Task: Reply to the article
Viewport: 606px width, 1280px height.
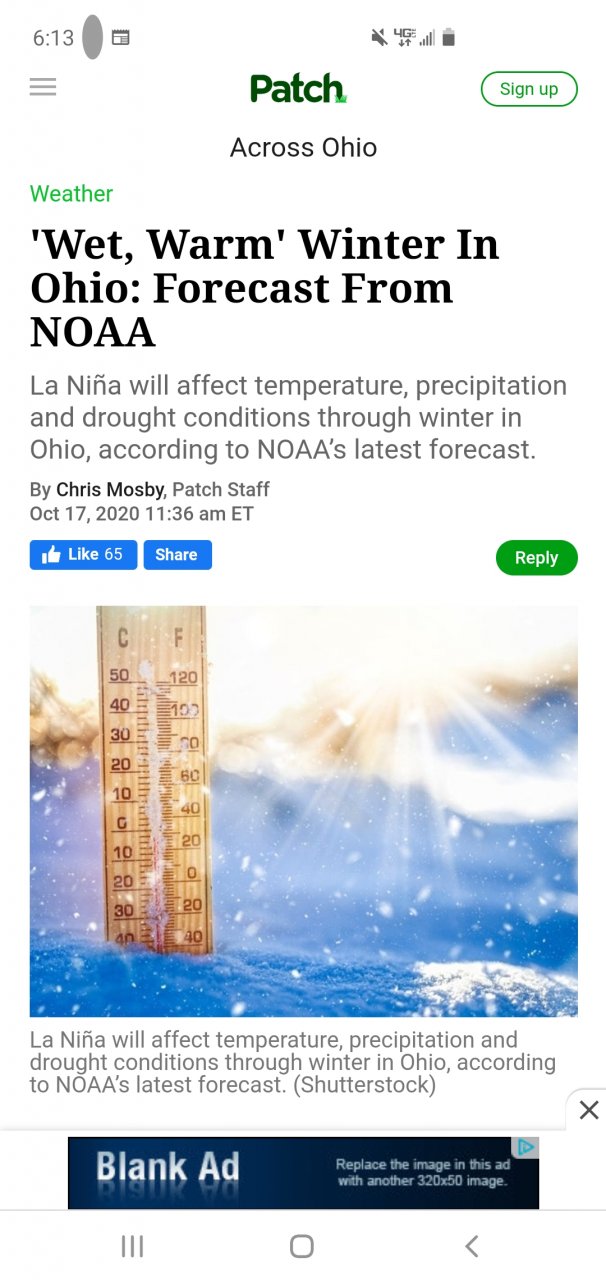Action: (536, 558)
